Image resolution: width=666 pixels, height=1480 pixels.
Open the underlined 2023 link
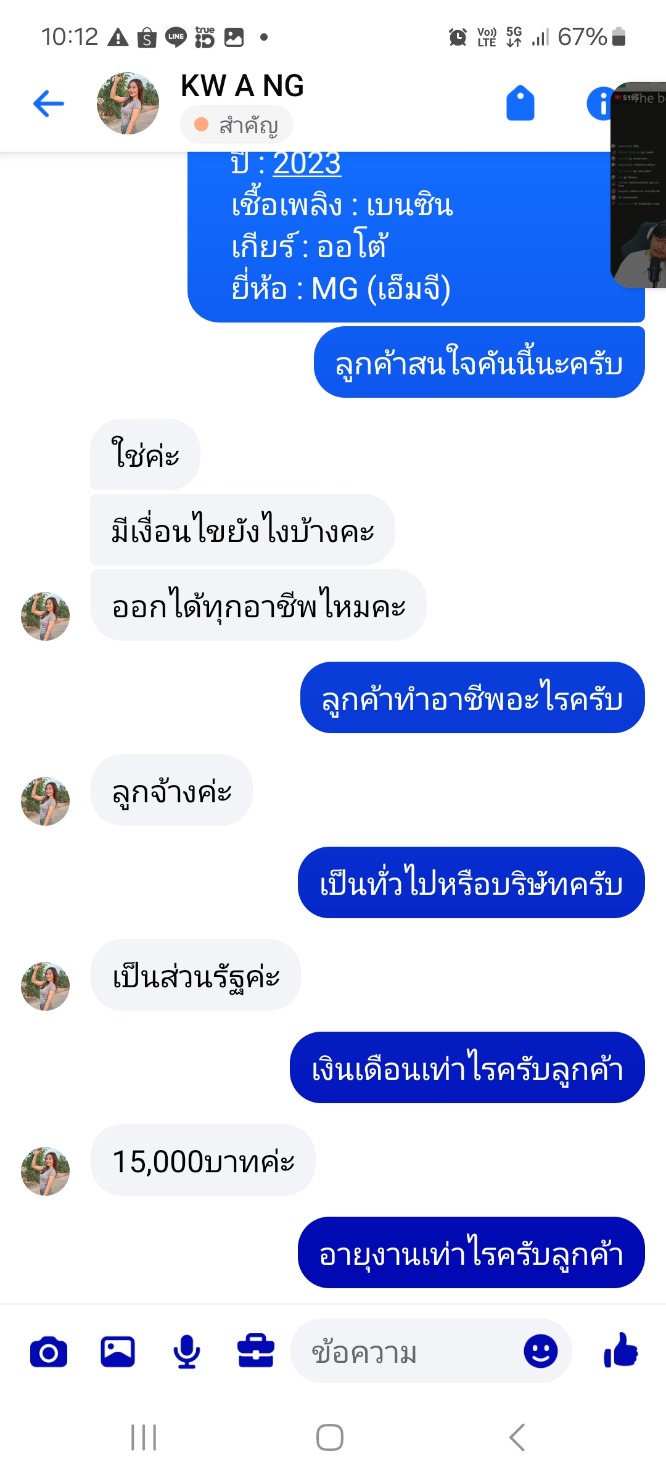[x=307, y=163]
